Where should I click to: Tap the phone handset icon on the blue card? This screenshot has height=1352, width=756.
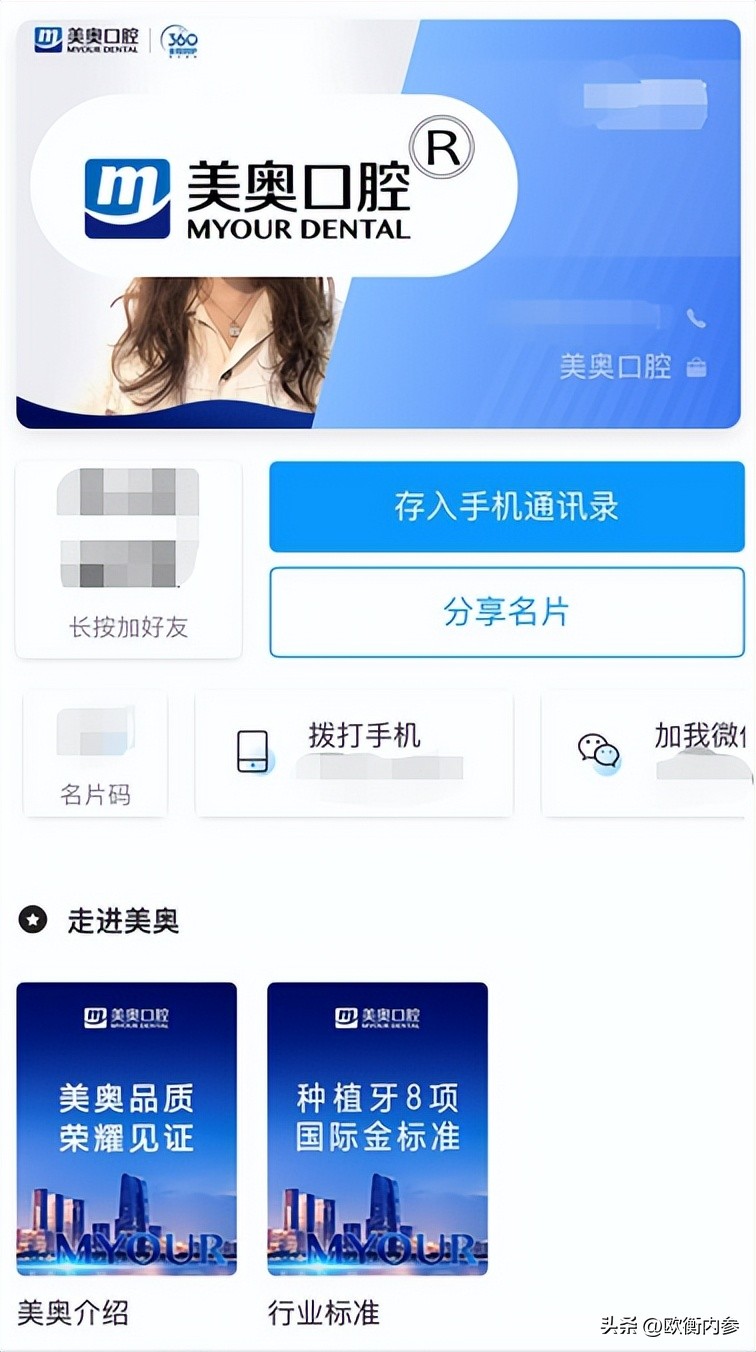click(695, 318)
